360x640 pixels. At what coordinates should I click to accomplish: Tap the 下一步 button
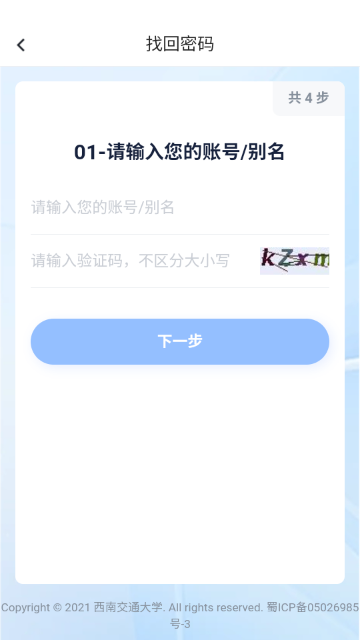pos(180,342)
